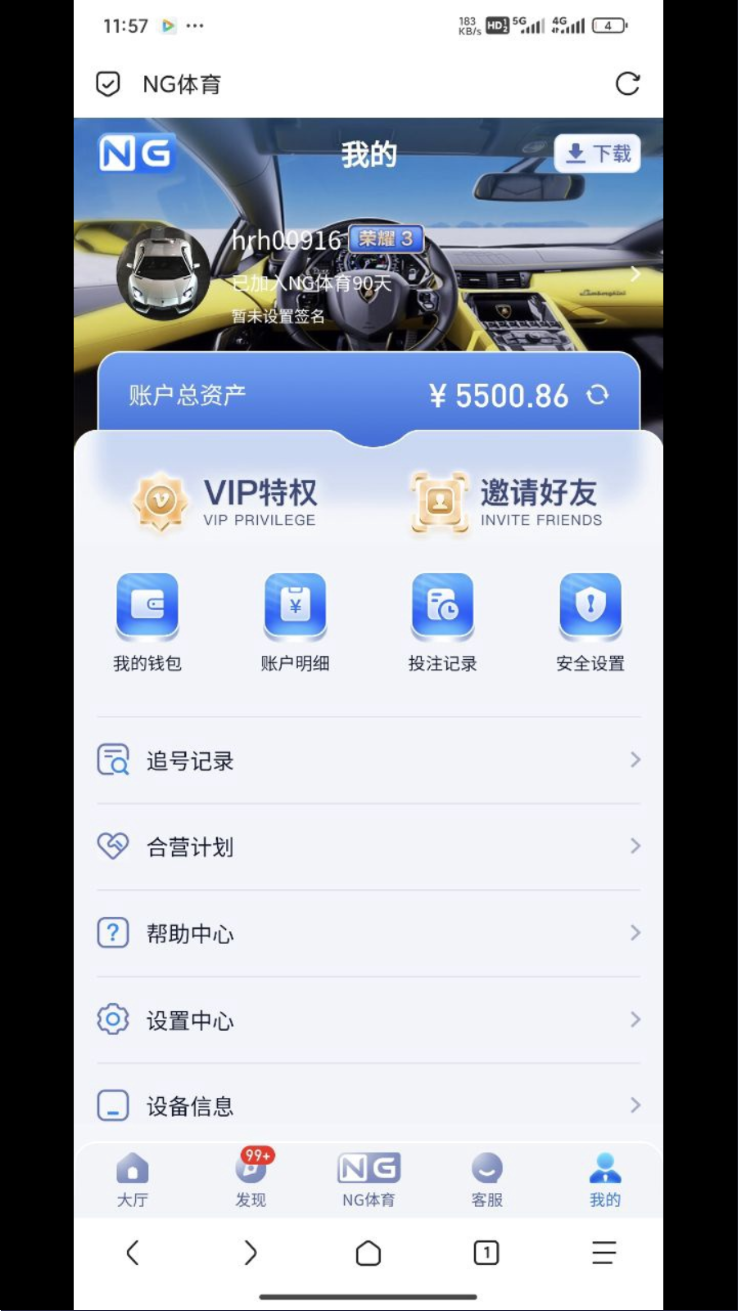738x1311 pixels.
Task: Open 设备信息 device info
Action: pyautogui.click(x=368, y=1106)
